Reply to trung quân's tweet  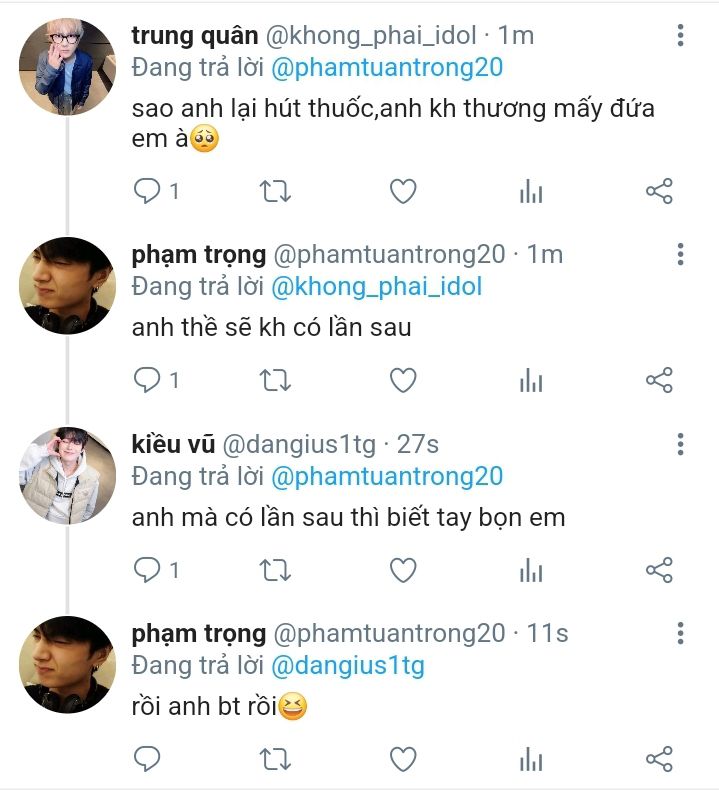click(x=147, y=190)
